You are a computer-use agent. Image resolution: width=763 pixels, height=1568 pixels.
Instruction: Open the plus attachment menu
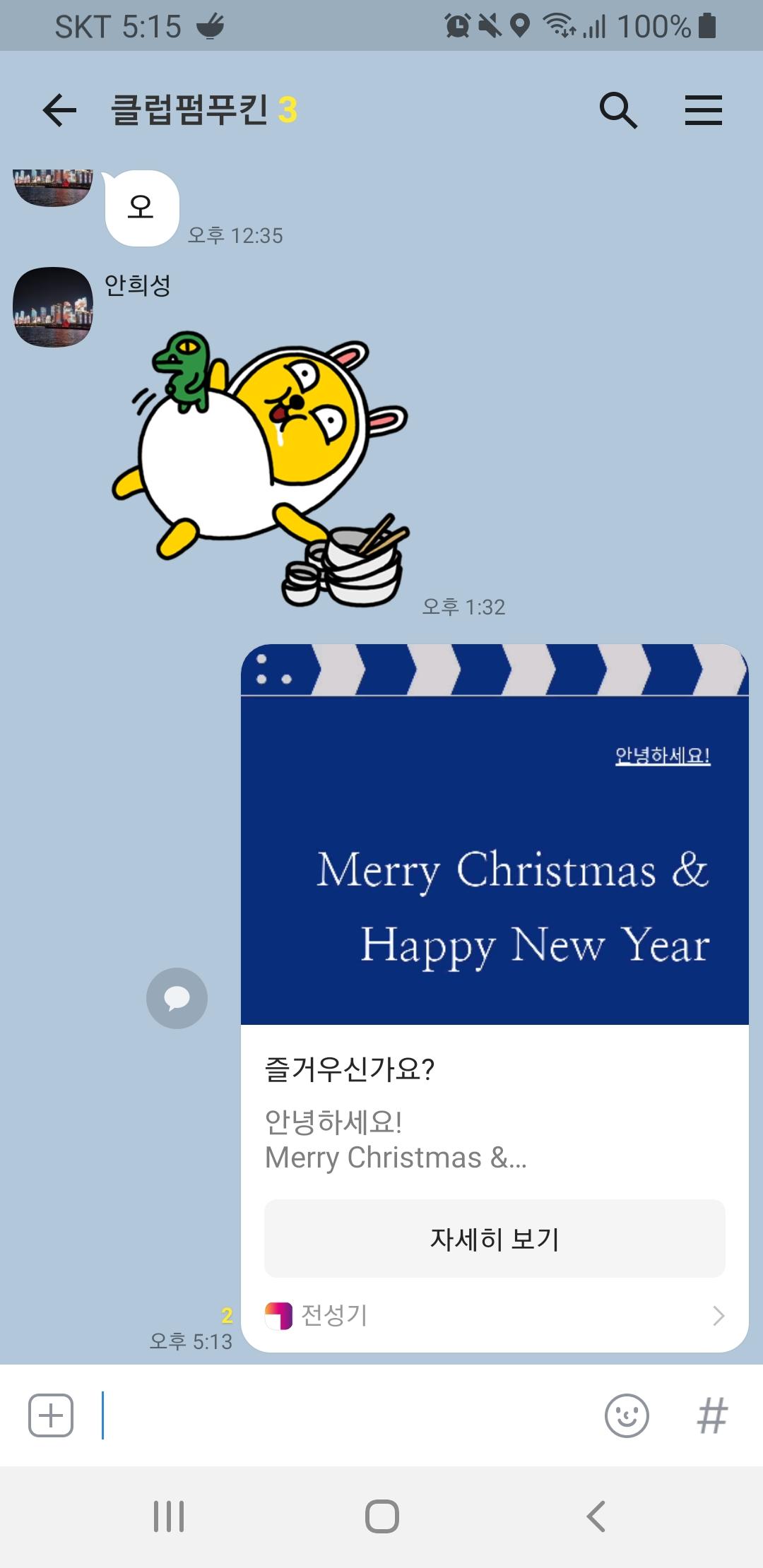pos(51,1415)
